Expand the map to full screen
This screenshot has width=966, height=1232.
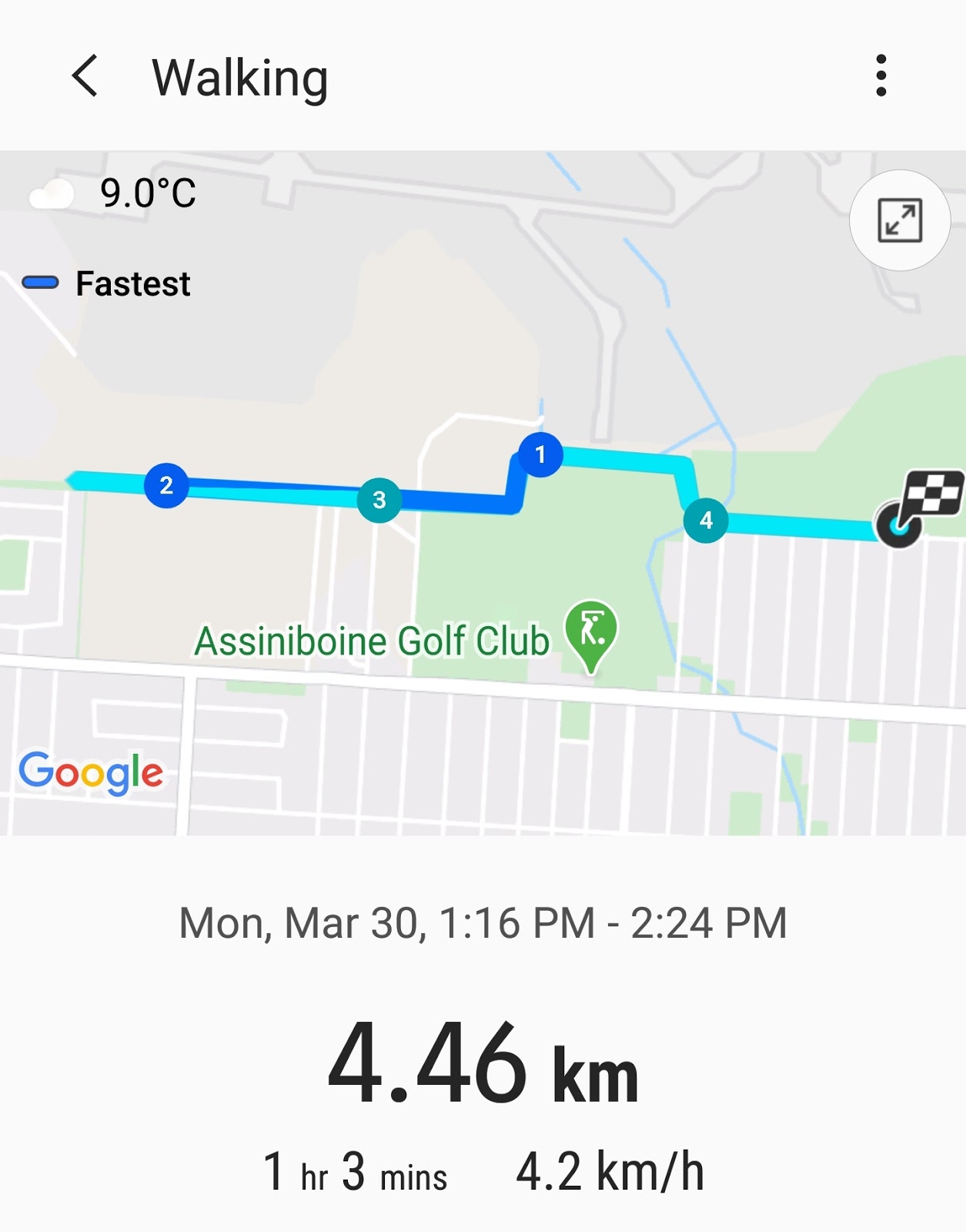click(899, 221)
